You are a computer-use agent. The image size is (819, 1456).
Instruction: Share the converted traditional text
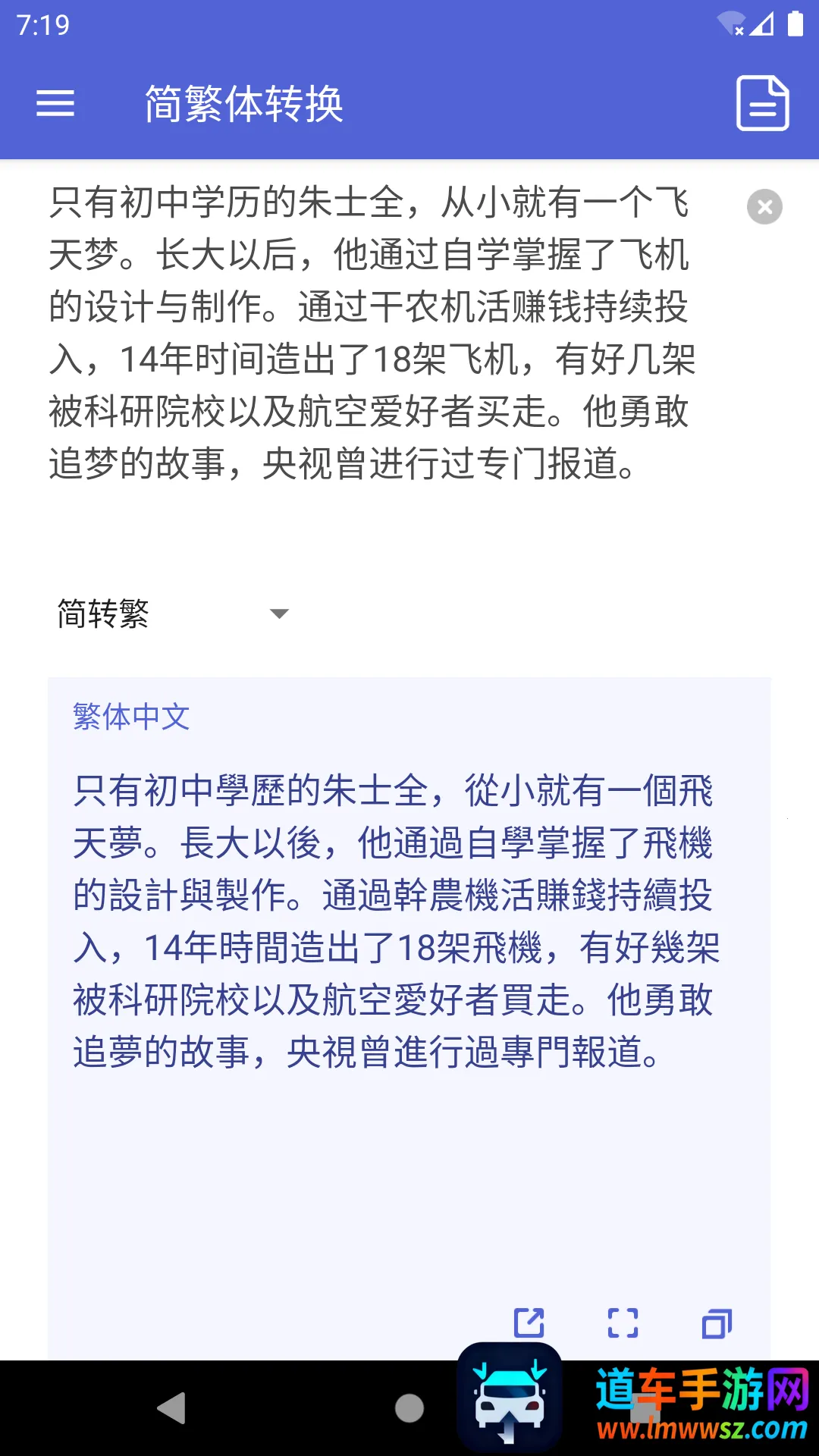point(529,1323)
